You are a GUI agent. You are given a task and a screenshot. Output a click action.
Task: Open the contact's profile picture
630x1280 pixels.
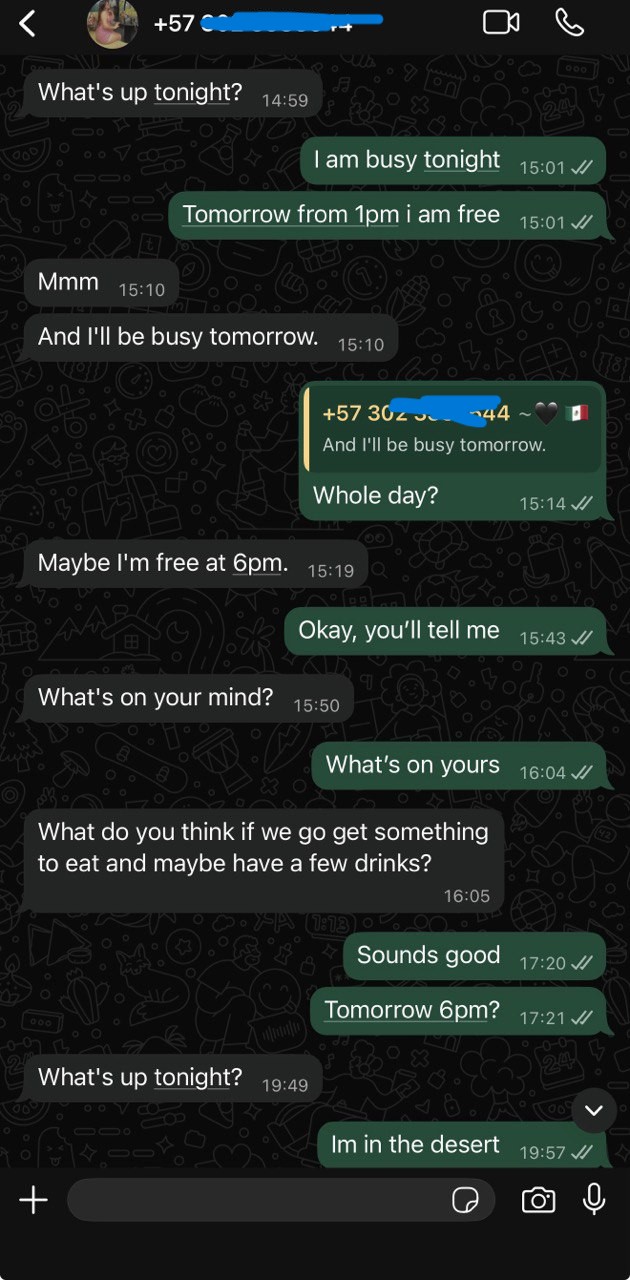(112, 23)
